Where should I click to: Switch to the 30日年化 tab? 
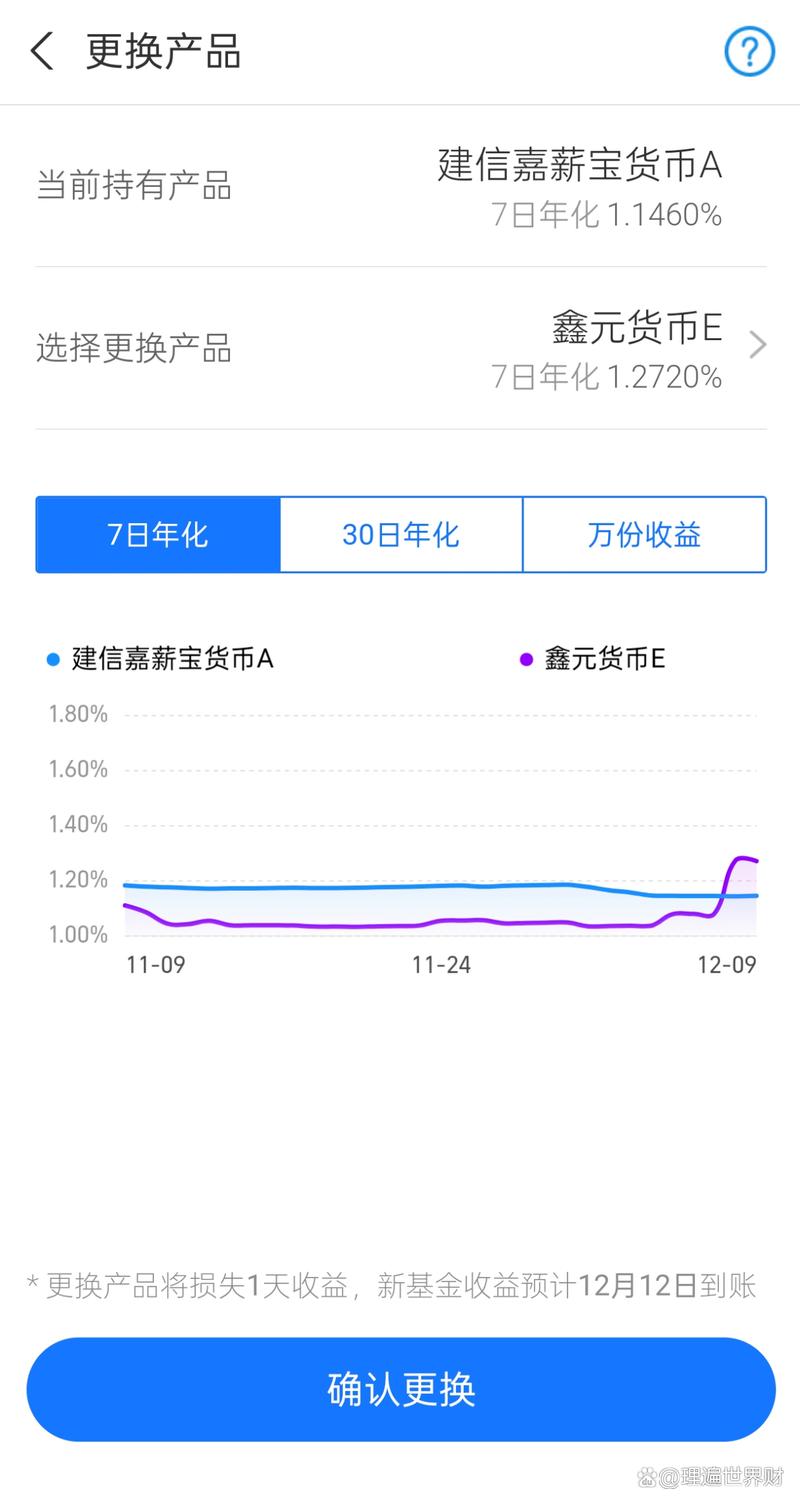click(400, 534)
